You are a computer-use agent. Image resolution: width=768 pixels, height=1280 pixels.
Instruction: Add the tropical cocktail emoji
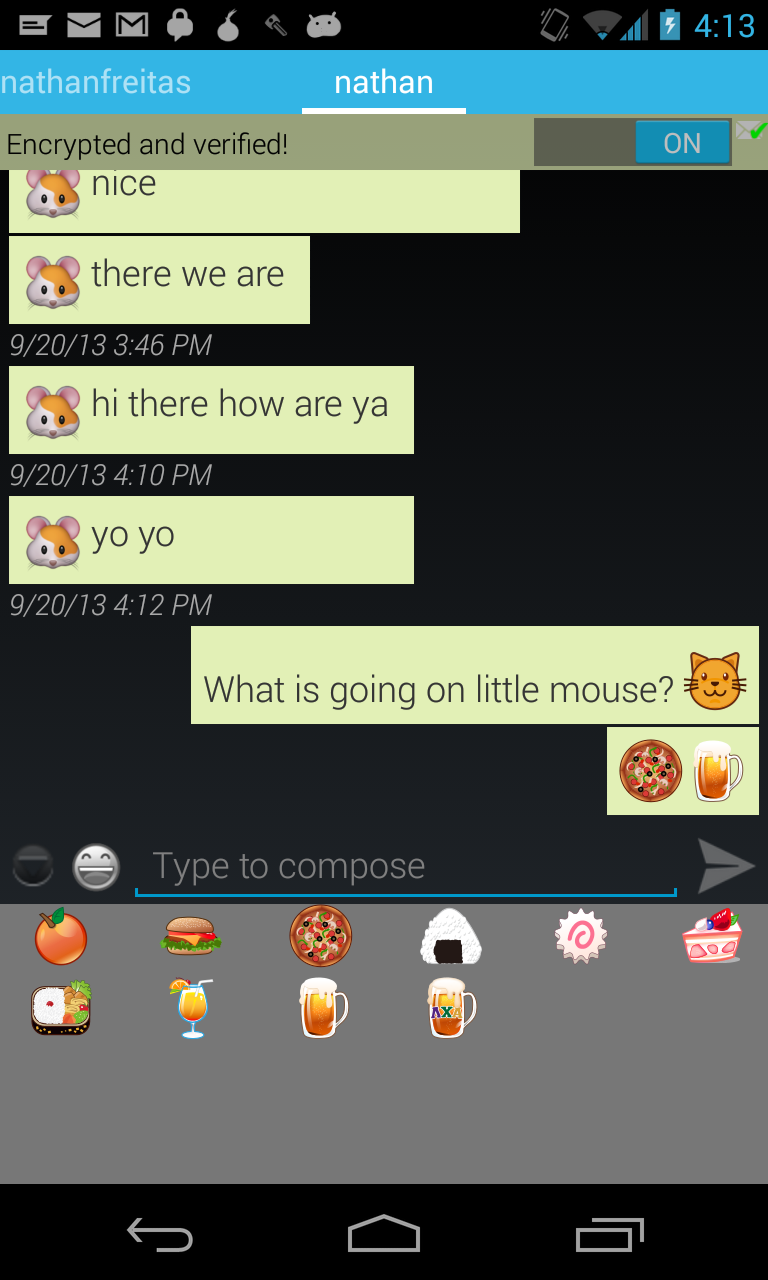tap(191, 1008)
